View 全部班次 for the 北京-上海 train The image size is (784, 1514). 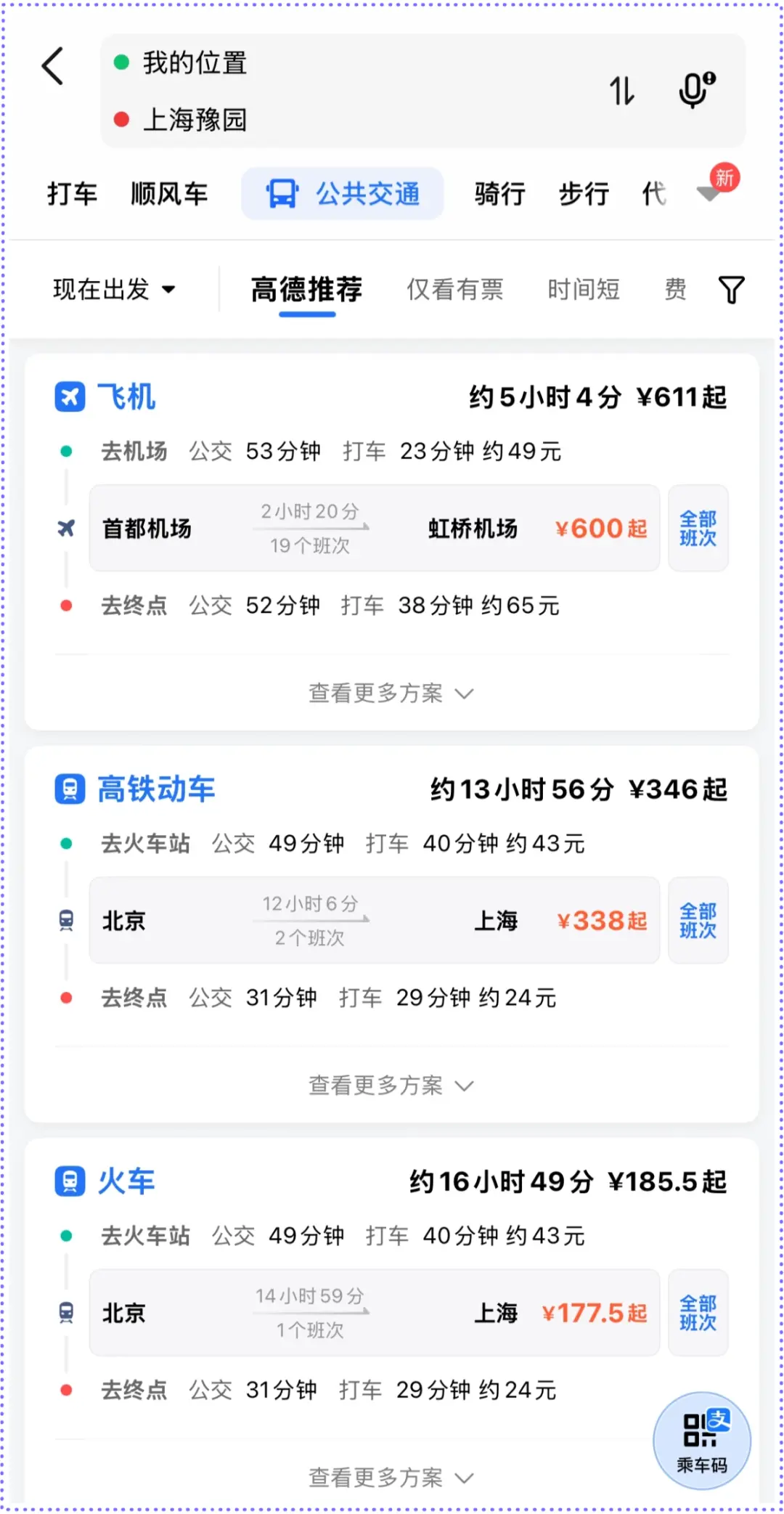(x=698, y=921)
